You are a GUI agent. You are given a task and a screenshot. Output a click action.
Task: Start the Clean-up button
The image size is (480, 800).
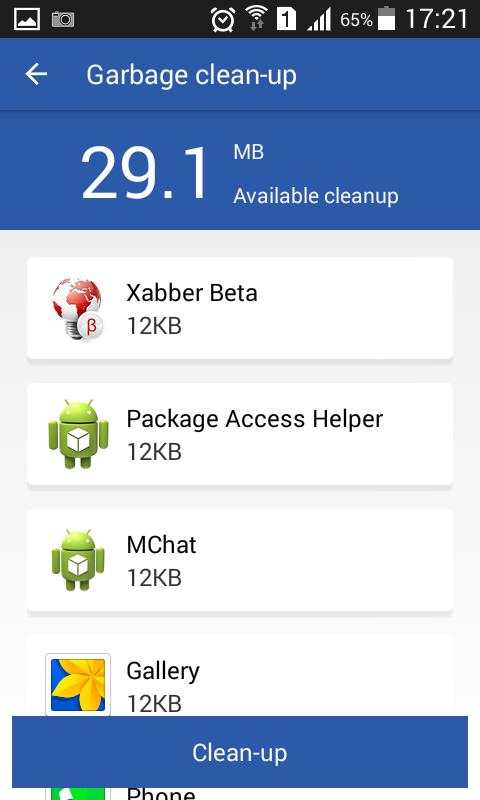pos(240,752)
